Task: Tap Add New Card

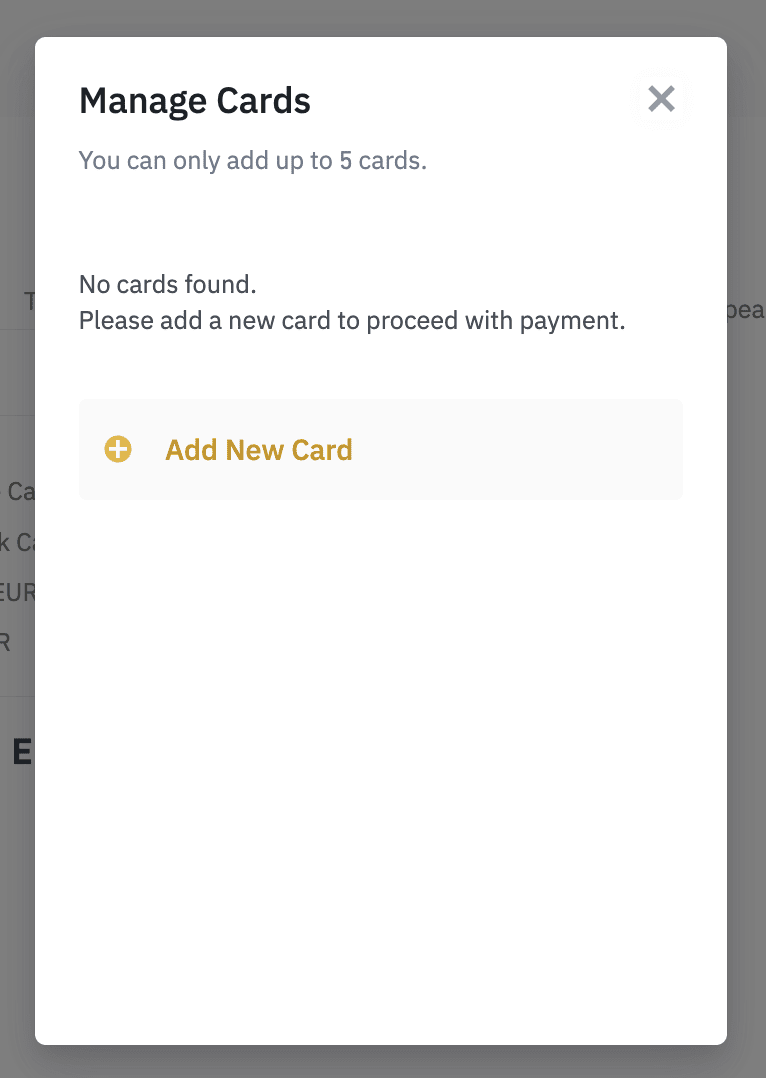Action: 258,450
